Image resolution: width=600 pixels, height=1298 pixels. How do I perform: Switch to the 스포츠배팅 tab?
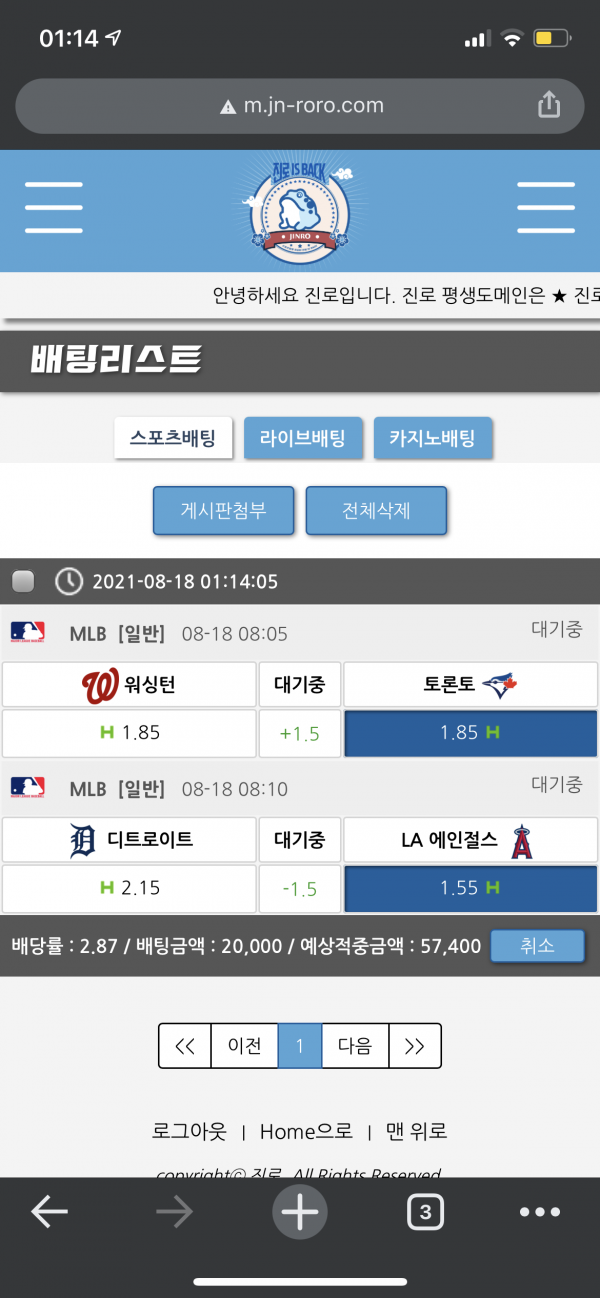pyautogui.click(x=173, y=438)
